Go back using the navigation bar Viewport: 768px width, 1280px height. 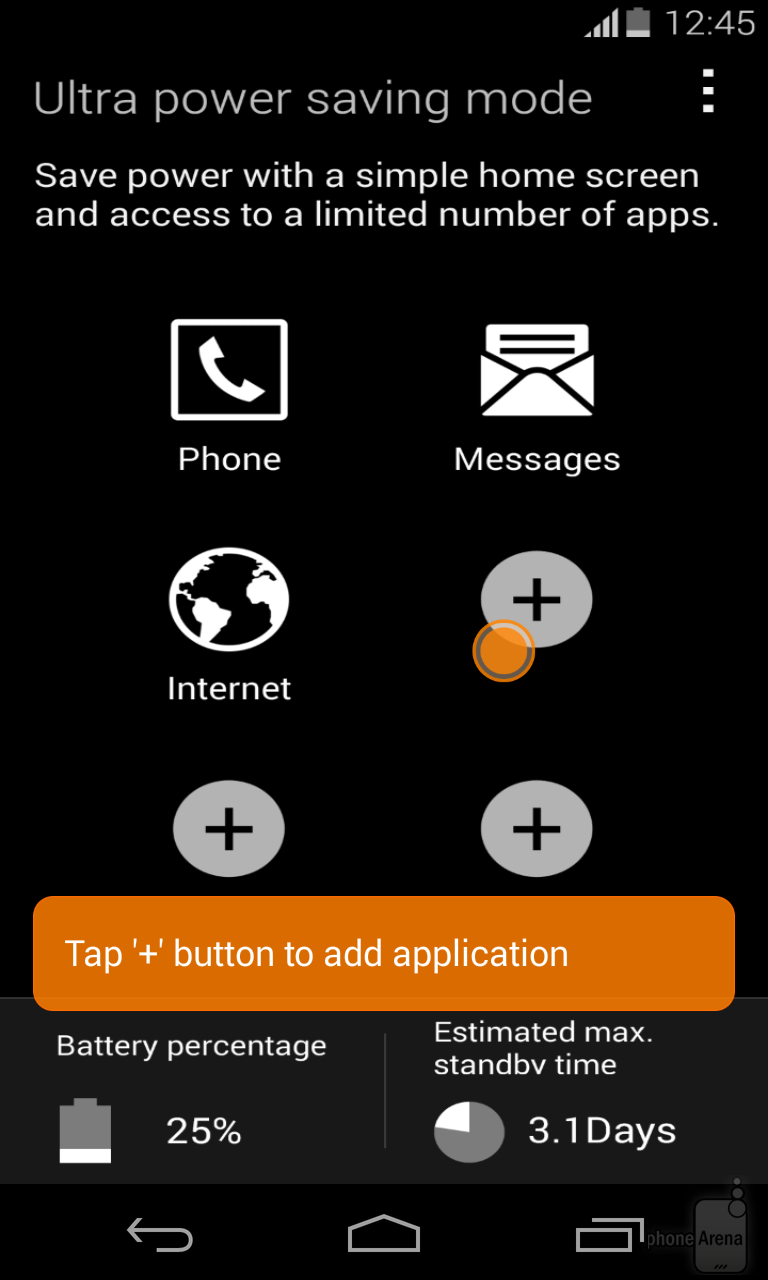click(x=160, y=1236)
